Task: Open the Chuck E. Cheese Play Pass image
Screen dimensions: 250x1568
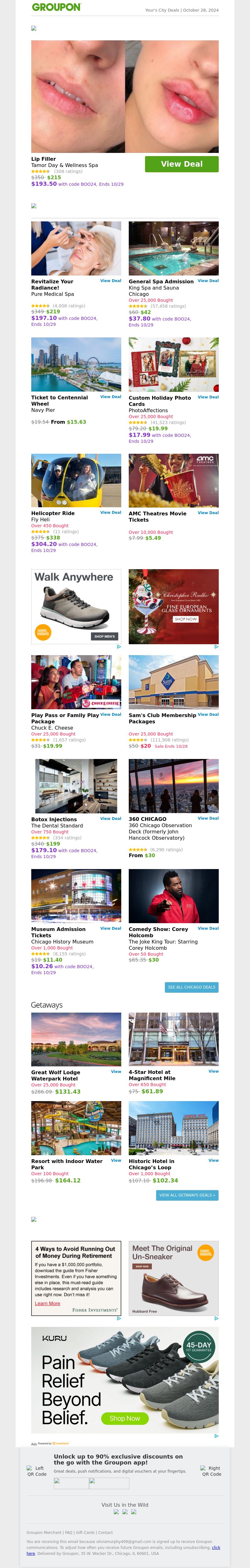Action: (76, 682)
